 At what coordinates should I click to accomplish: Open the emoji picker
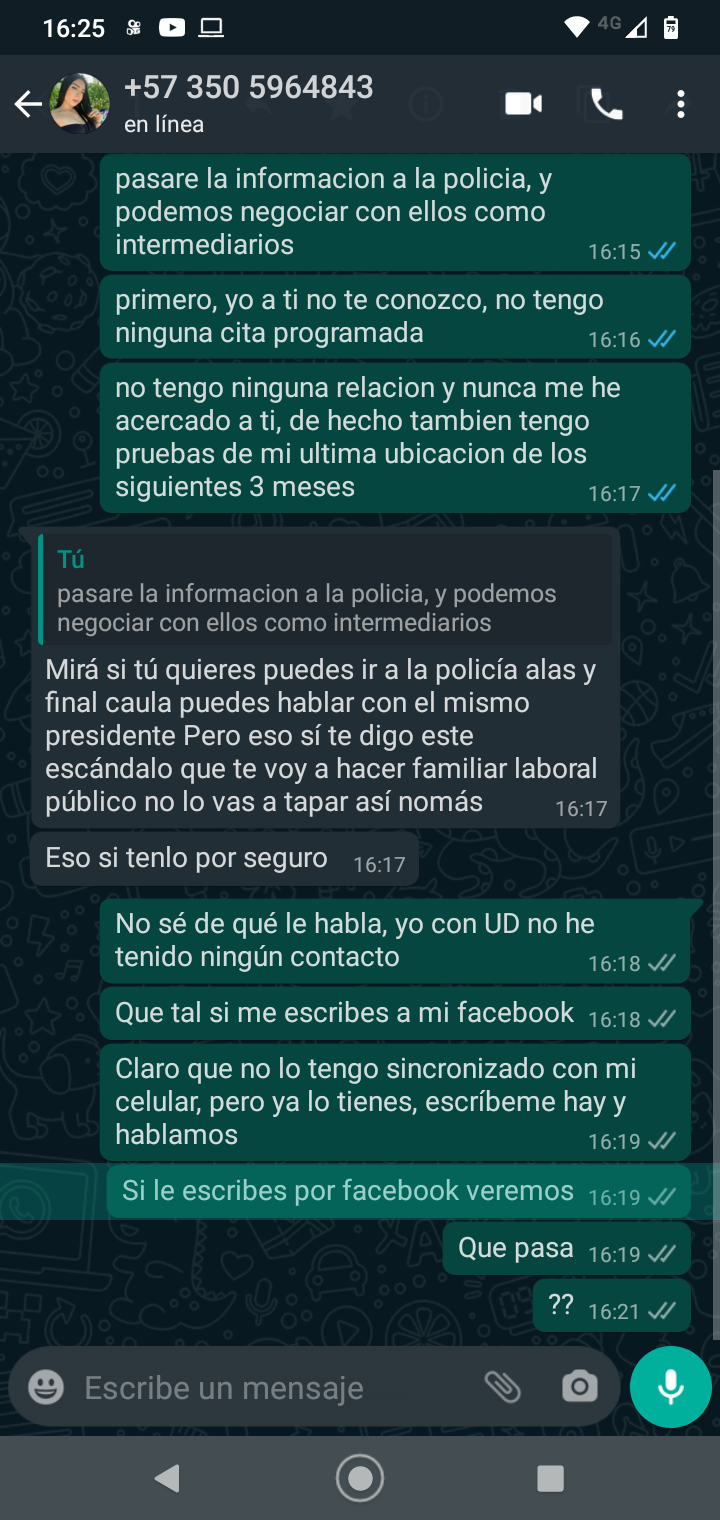pos(46,1387)
